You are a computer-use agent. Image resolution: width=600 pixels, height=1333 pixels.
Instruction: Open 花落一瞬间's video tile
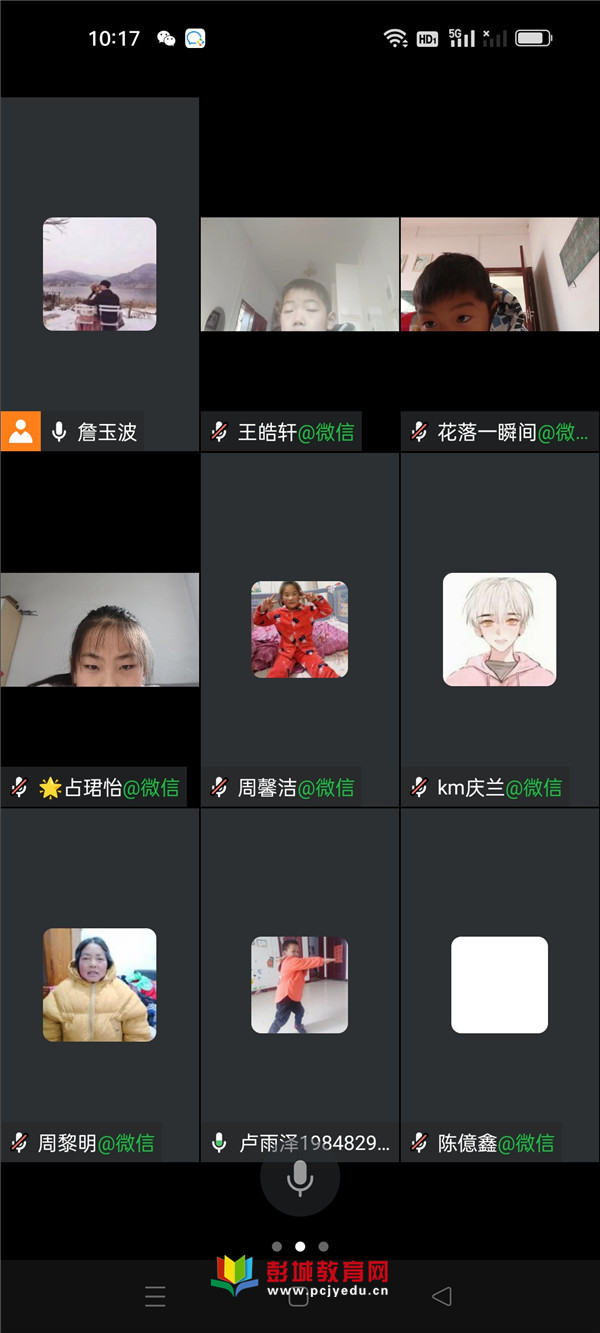[499, 274]
